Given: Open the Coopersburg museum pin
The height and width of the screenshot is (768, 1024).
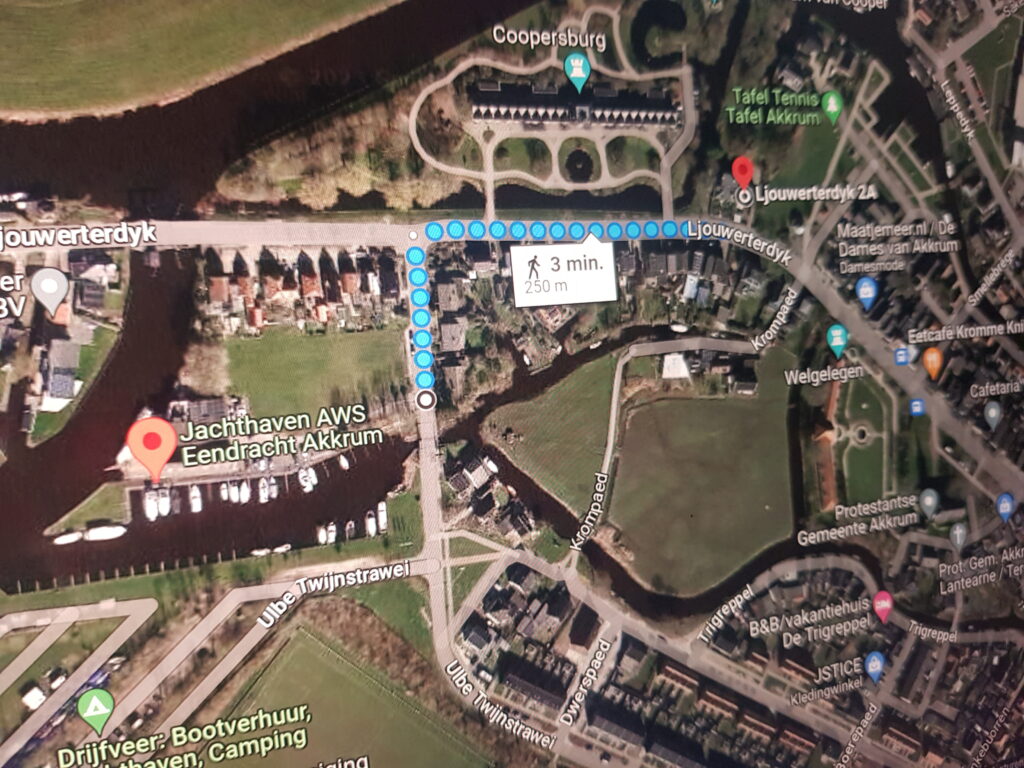Looking at the screenshot, I should click(576, 68).
